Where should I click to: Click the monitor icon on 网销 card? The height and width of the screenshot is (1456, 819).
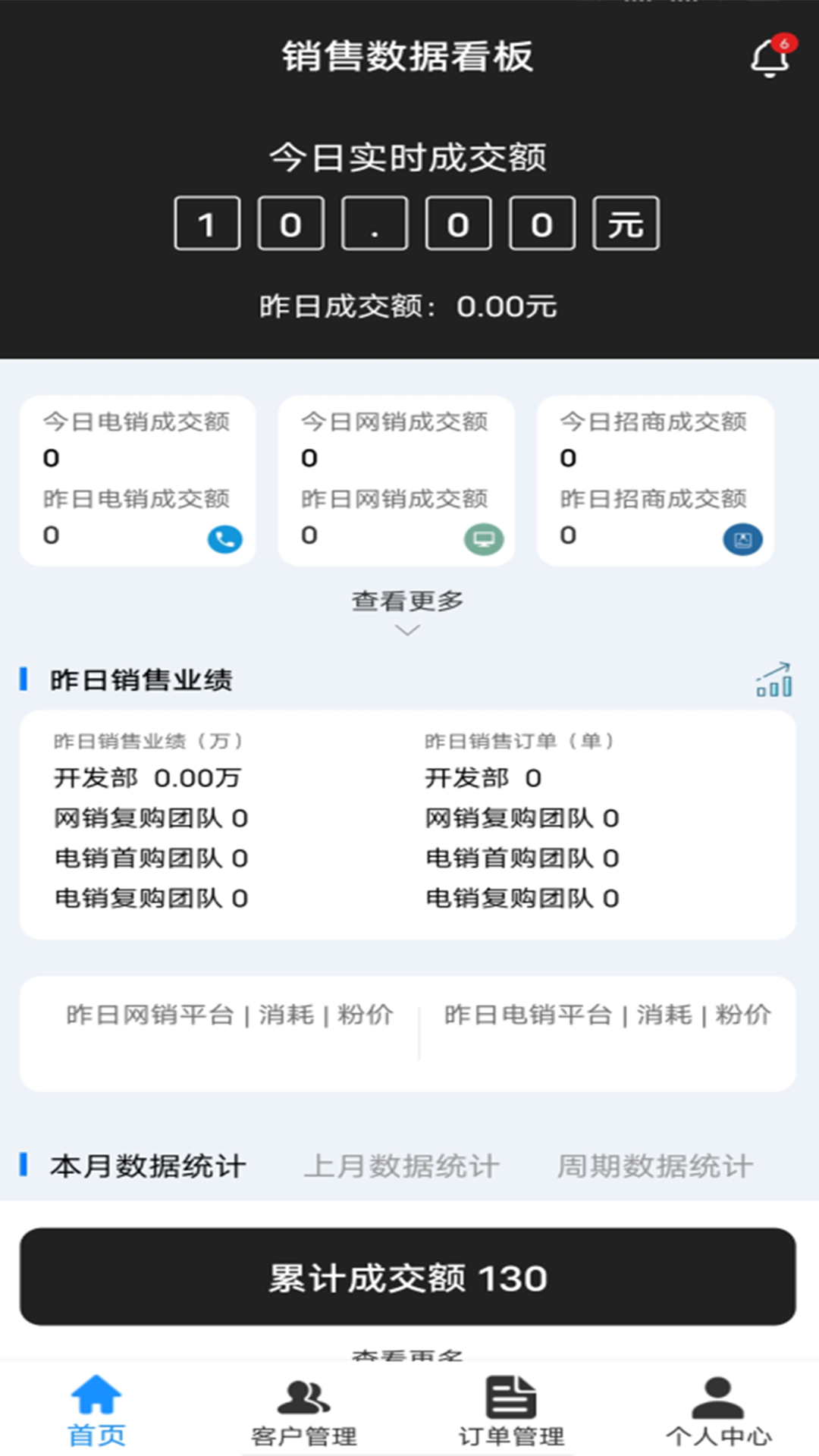click(483, 540)
